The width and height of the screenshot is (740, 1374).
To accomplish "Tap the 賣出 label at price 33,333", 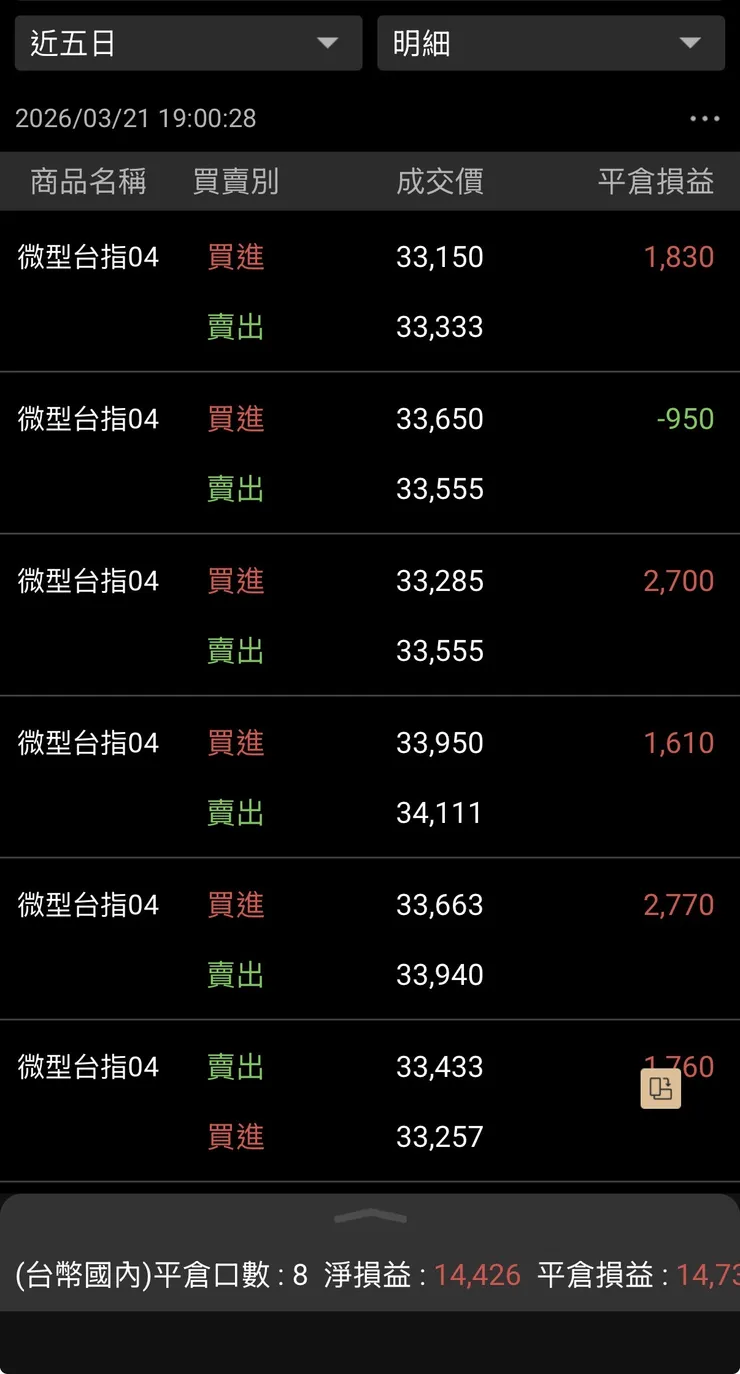I will 235,327.
